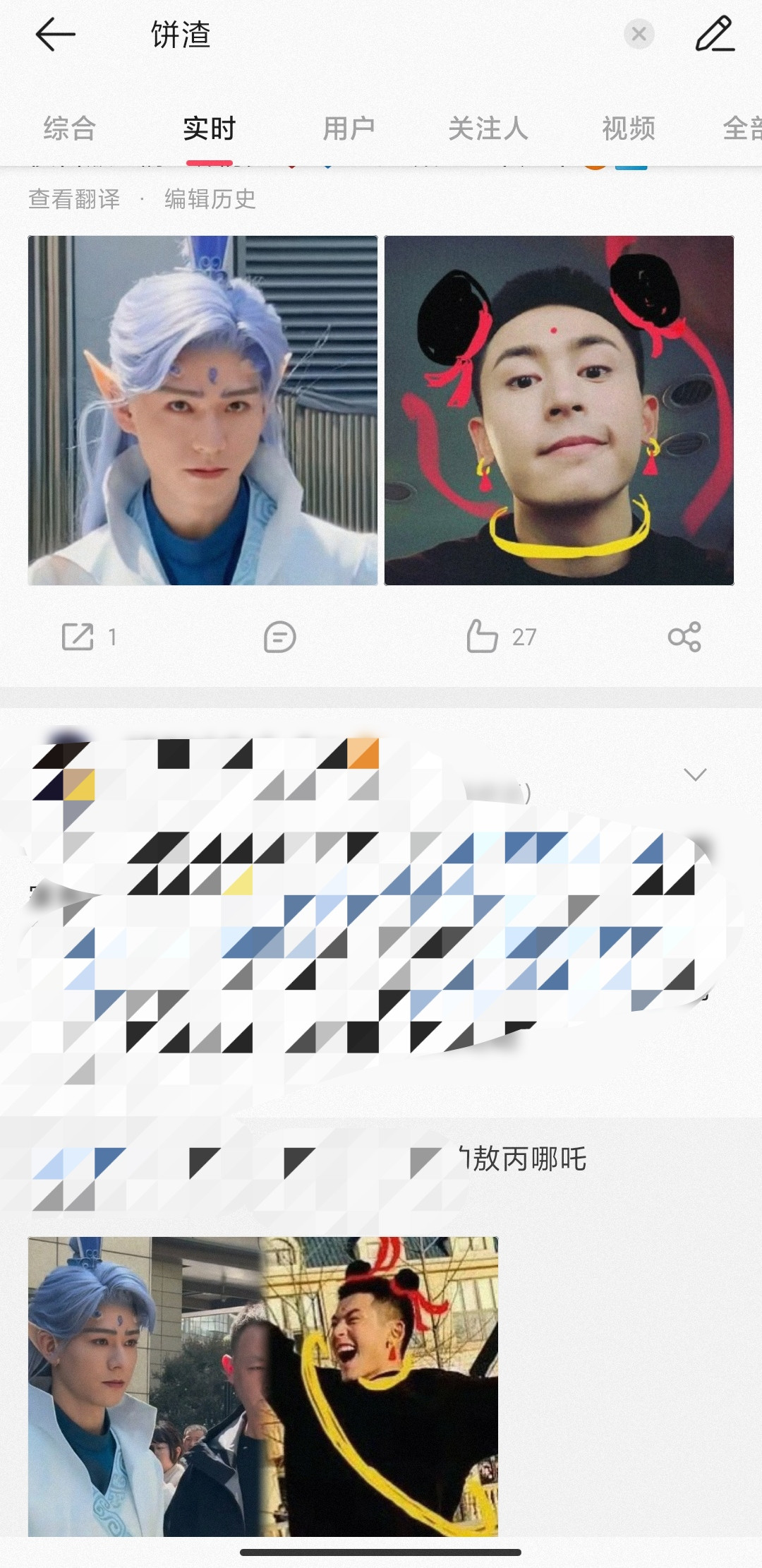Open the blue-haired cosplay photo

click(202, 410)
